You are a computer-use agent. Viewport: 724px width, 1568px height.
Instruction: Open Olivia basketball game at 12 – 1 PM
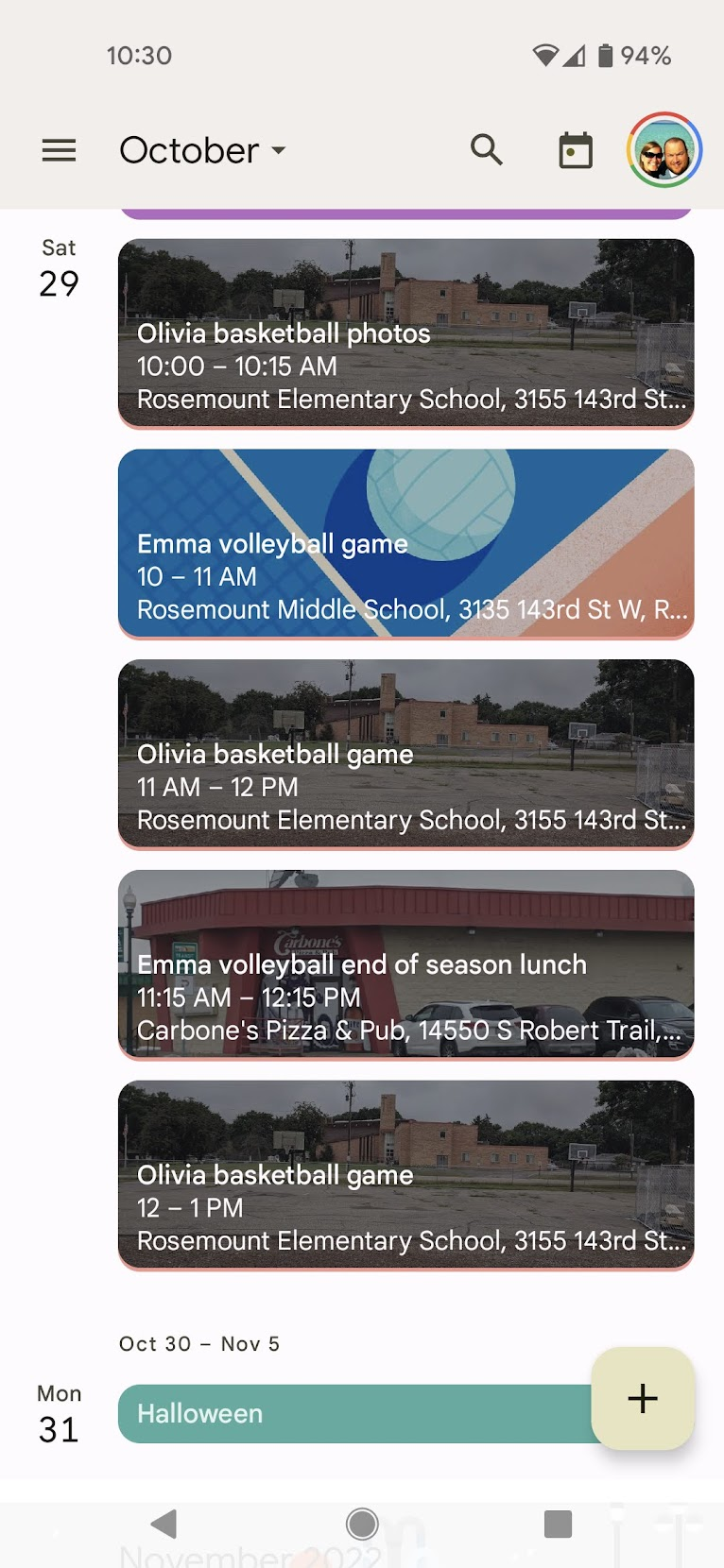point(405,1175)
